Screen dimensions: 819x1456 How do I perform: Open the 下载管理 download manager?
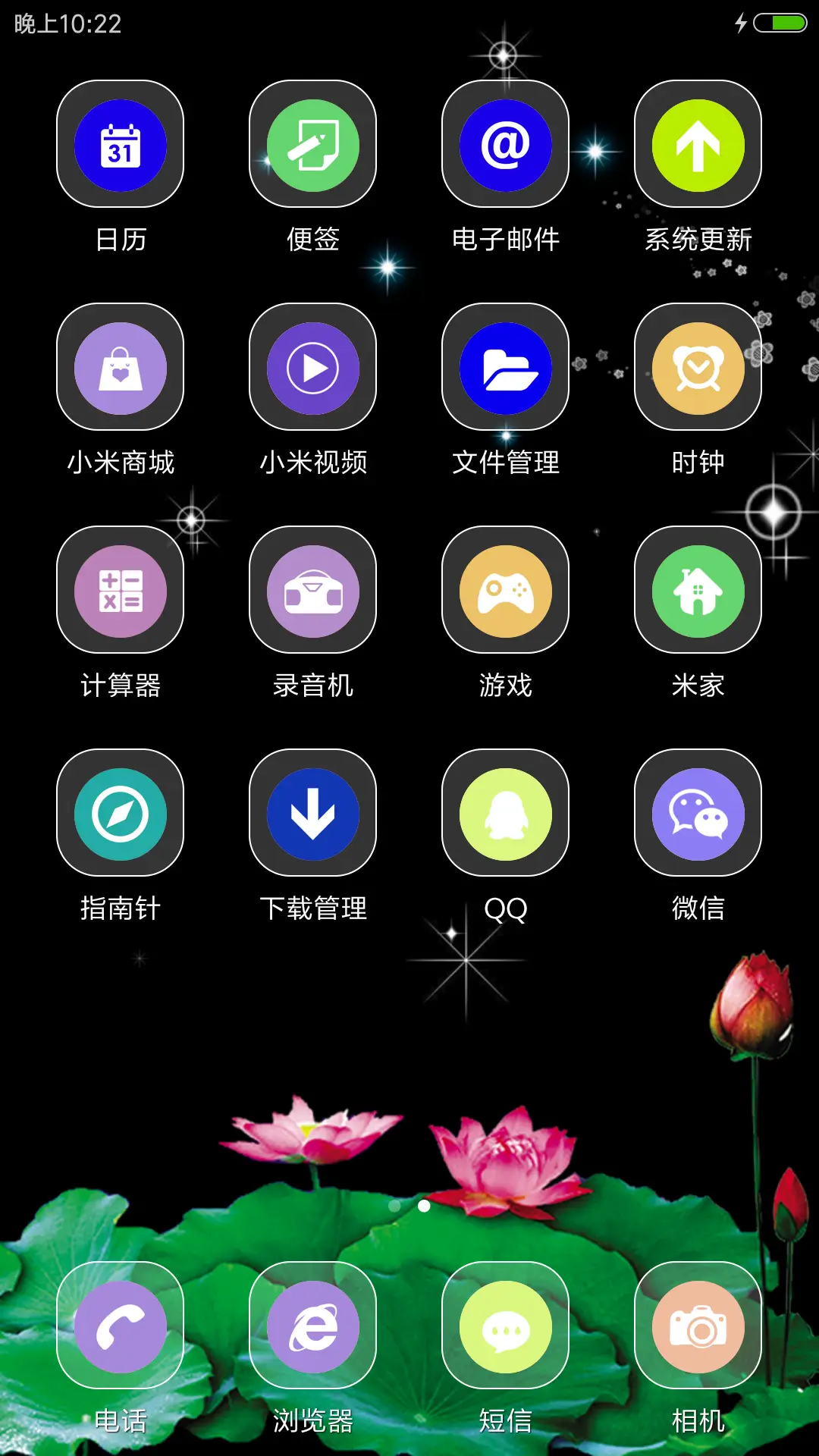coord(312,813)
